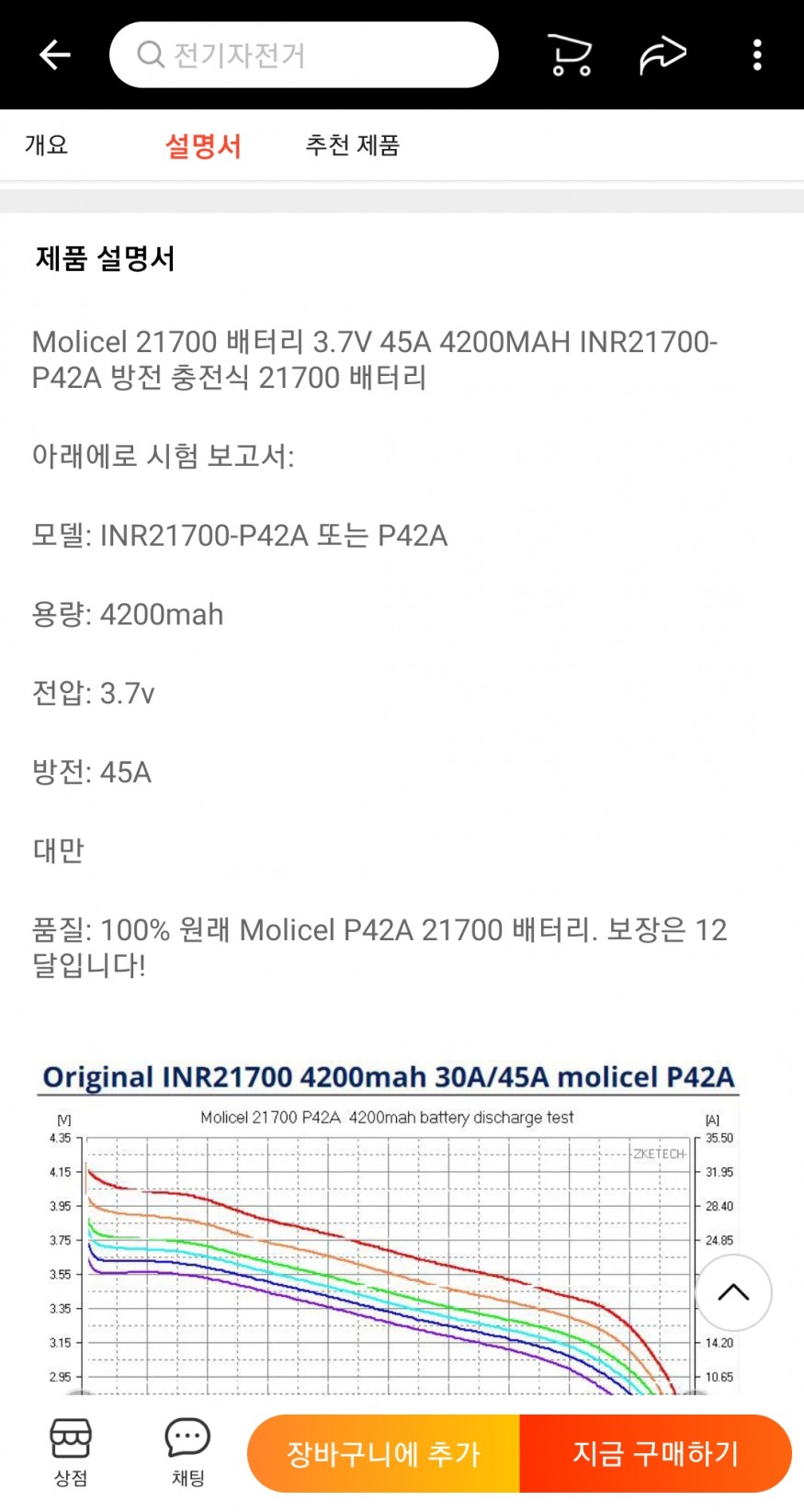Image resolution: width=804 pixels, height=1512 pixels.
Task: Select the 설명서 tab
Action: [x=203, y=145]
